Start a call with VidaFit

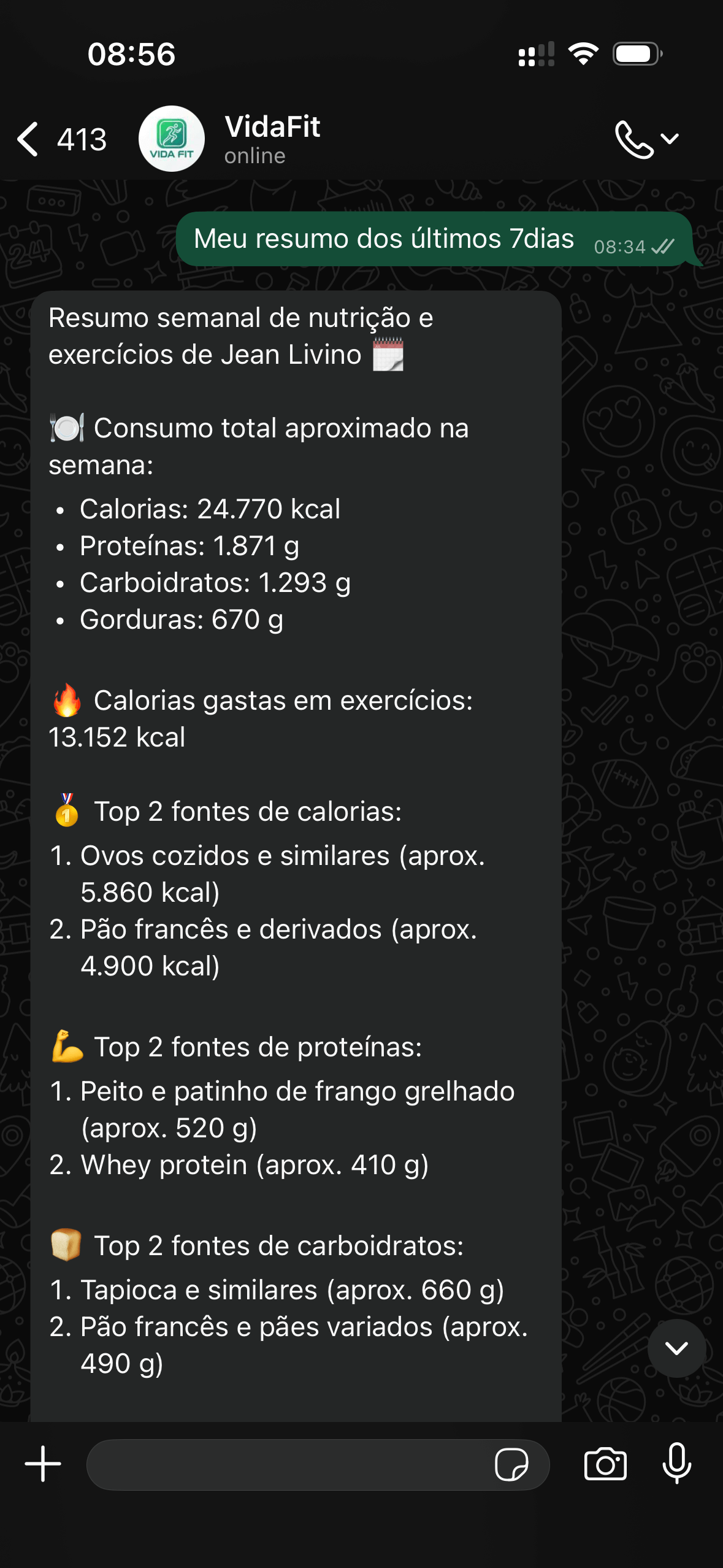tap(634, 140)
